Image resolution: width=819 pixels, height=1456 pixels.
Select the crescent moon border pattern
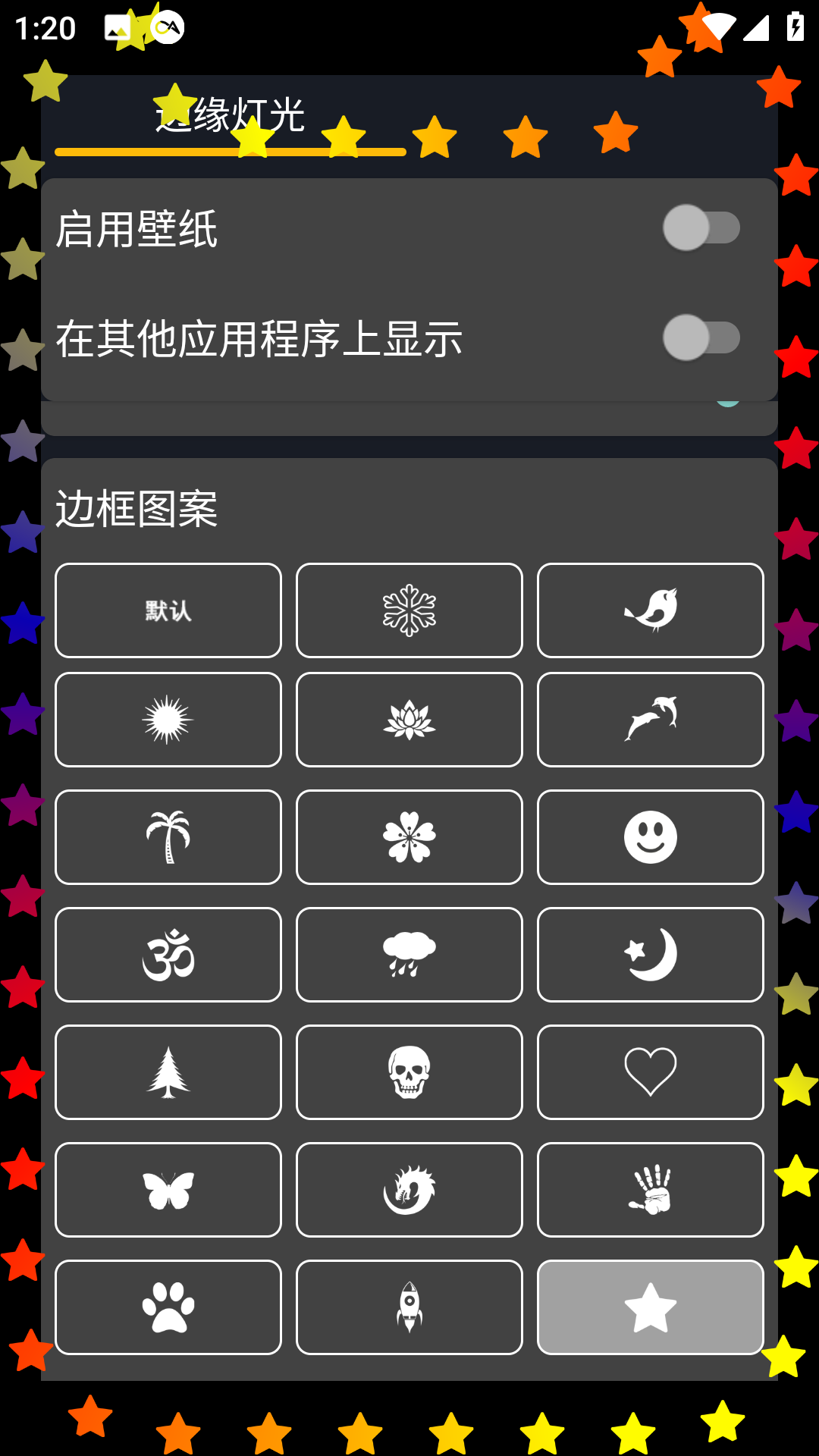(651, 955)
